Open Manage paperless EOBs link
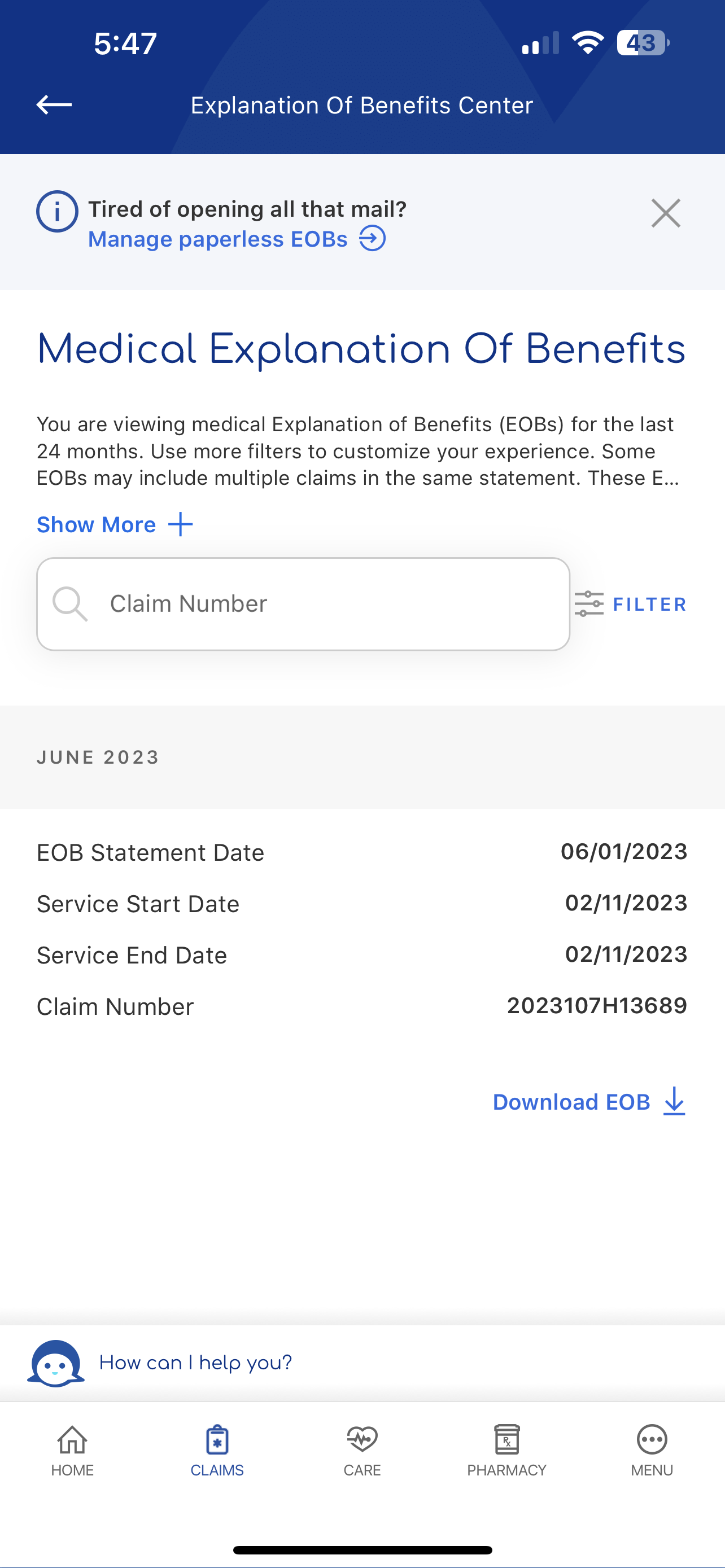725x1568 pixels. tap(237, 239)
